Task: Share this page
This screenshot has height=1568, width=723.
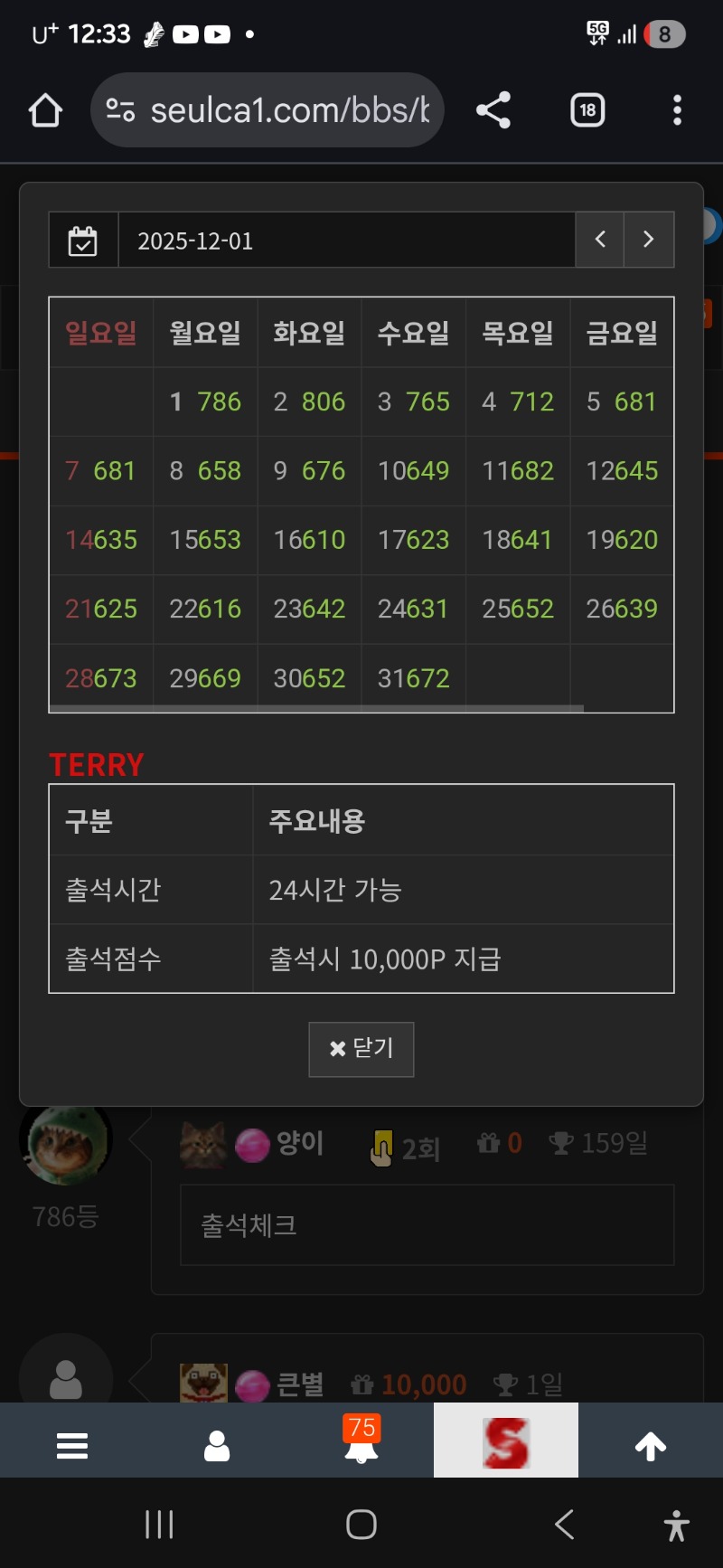Action: (x=493, y=110)
